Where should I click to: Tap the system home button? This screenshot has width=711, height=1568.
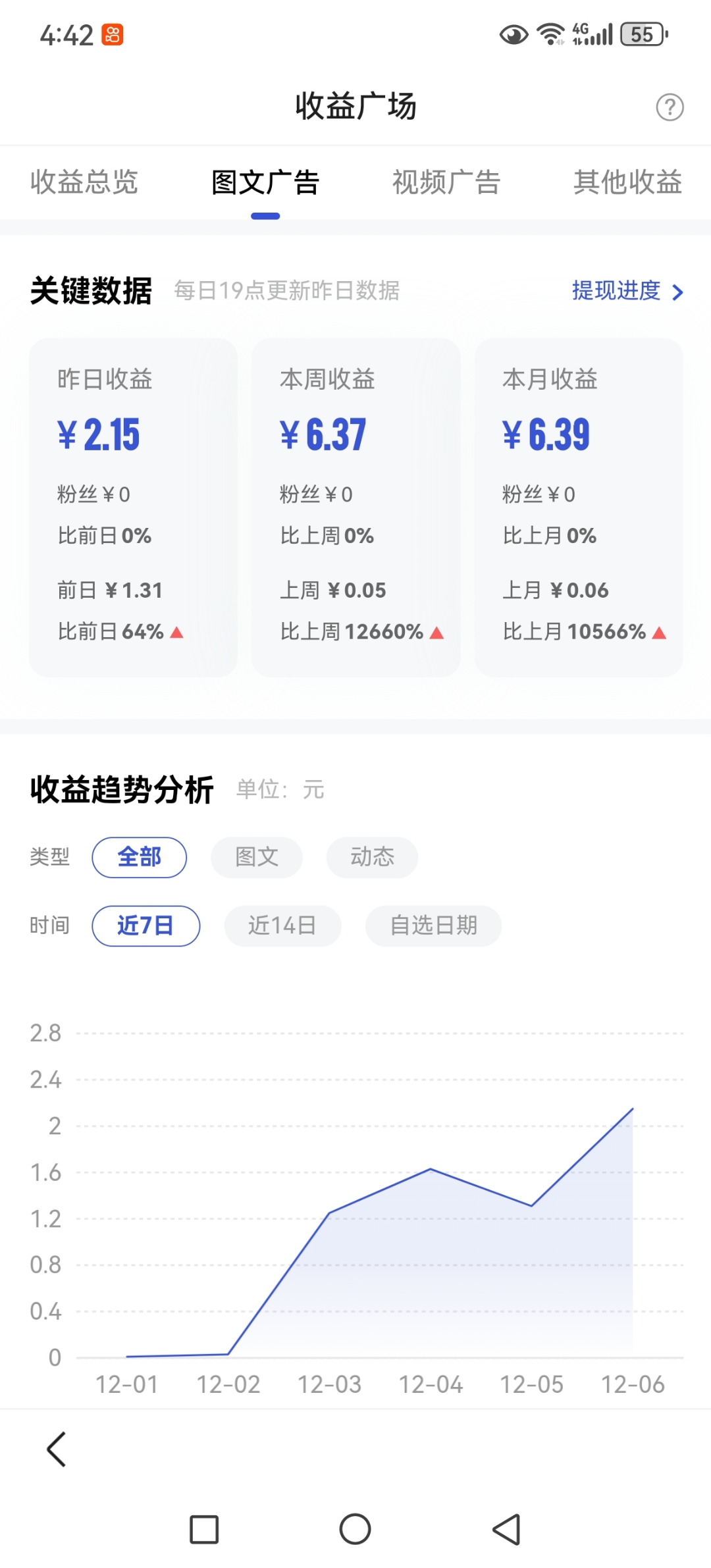(355, 1529)
